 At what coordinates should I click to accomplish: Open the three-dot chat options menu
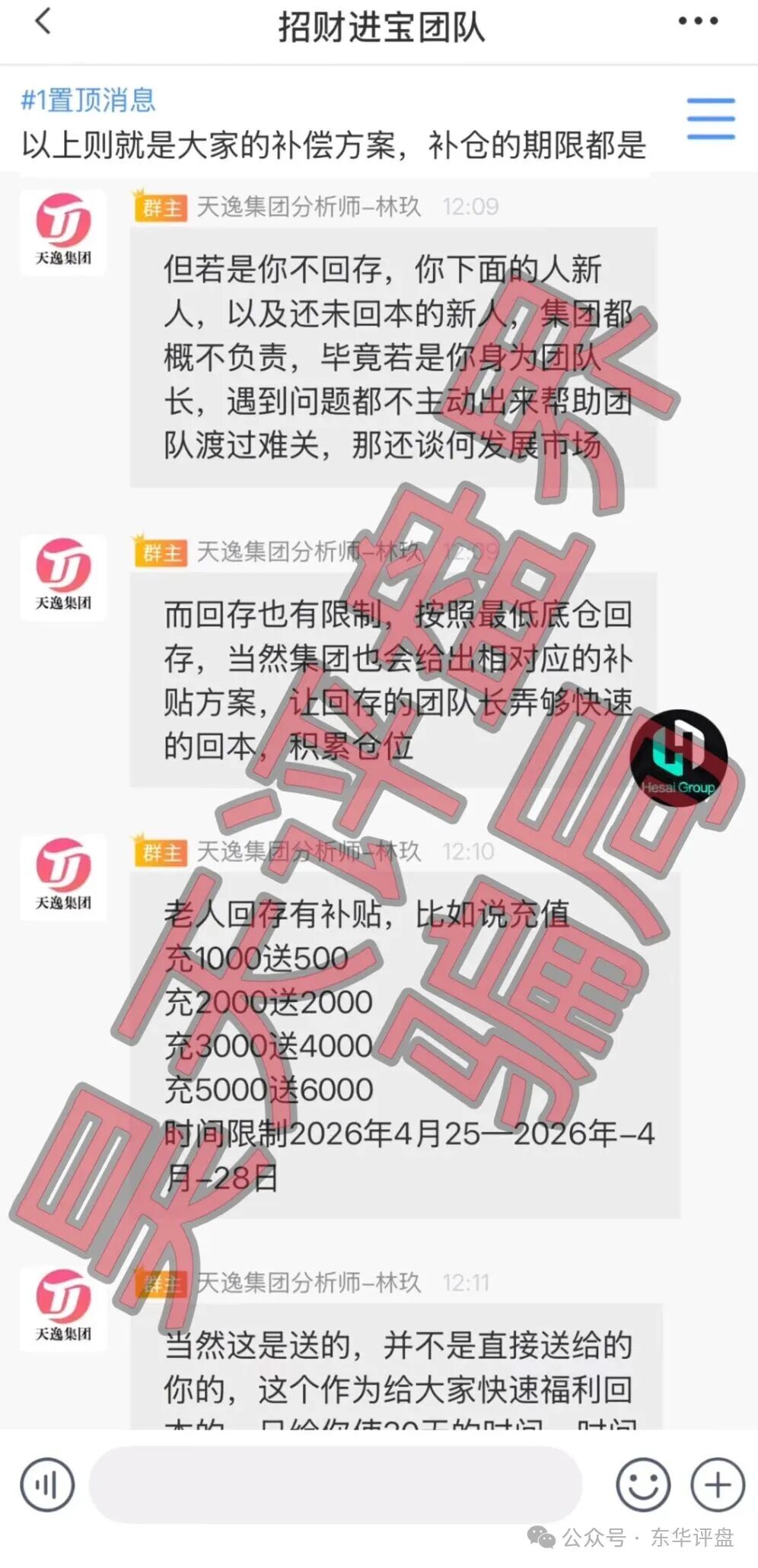tap(698, 22)
